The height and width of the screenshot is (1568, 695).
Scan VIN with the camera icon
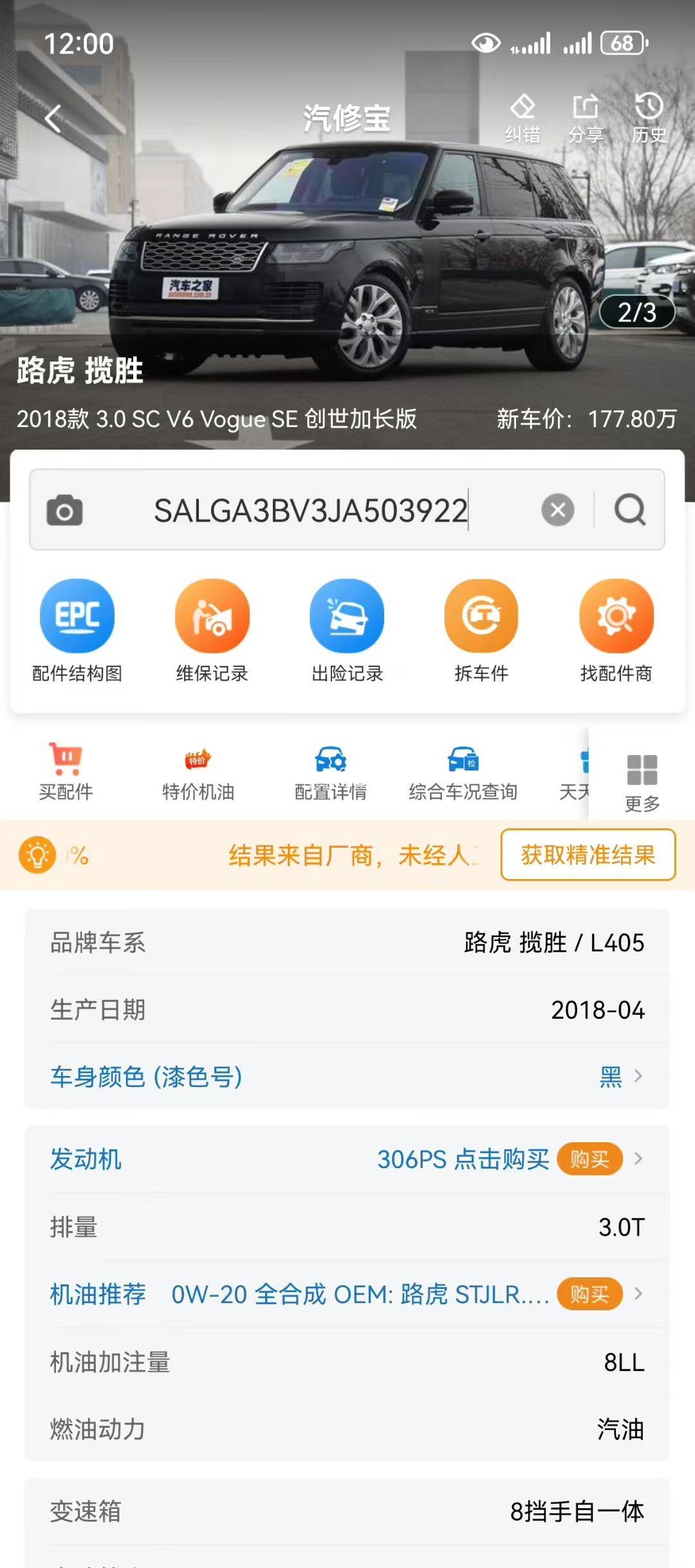pyautogui.click(x=64, y=511)
